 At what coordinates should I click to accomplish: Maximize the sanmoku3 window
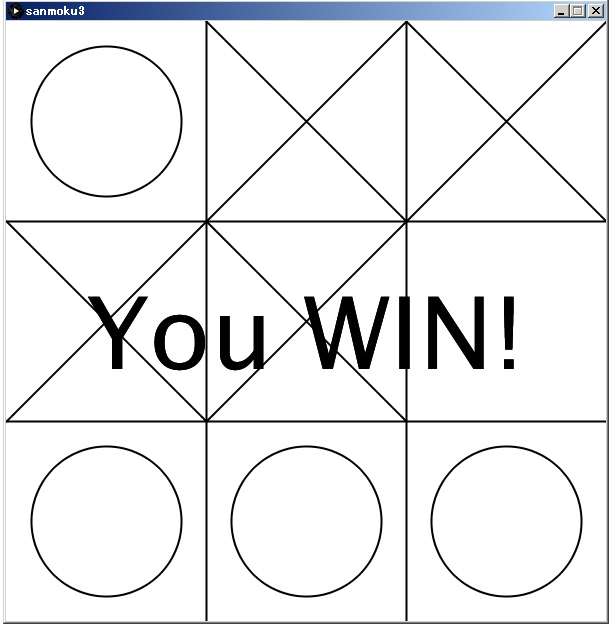(x=578, y=10)
